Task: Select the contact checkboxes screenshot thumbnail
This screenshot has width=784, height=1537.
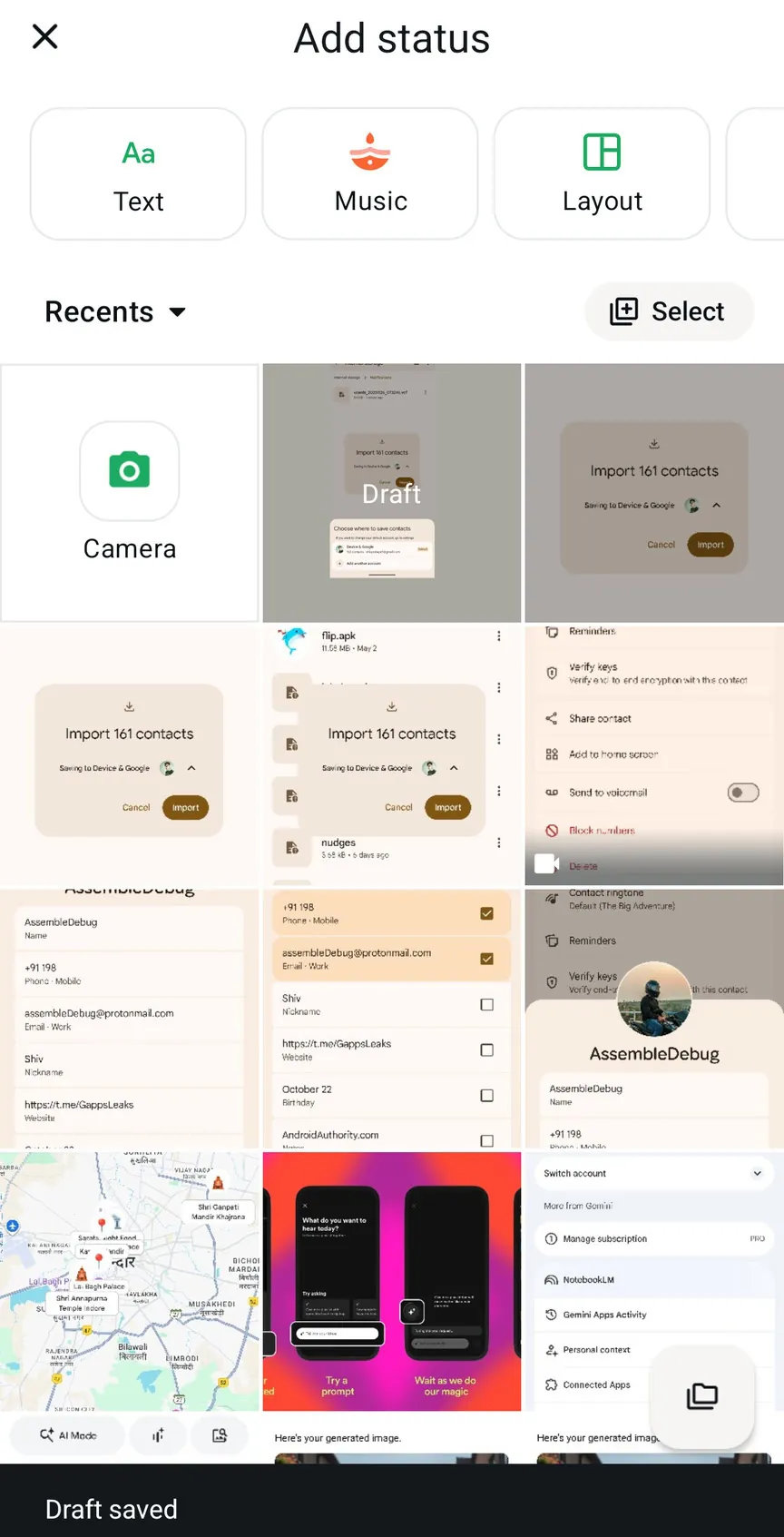Action: (392, 1019)
